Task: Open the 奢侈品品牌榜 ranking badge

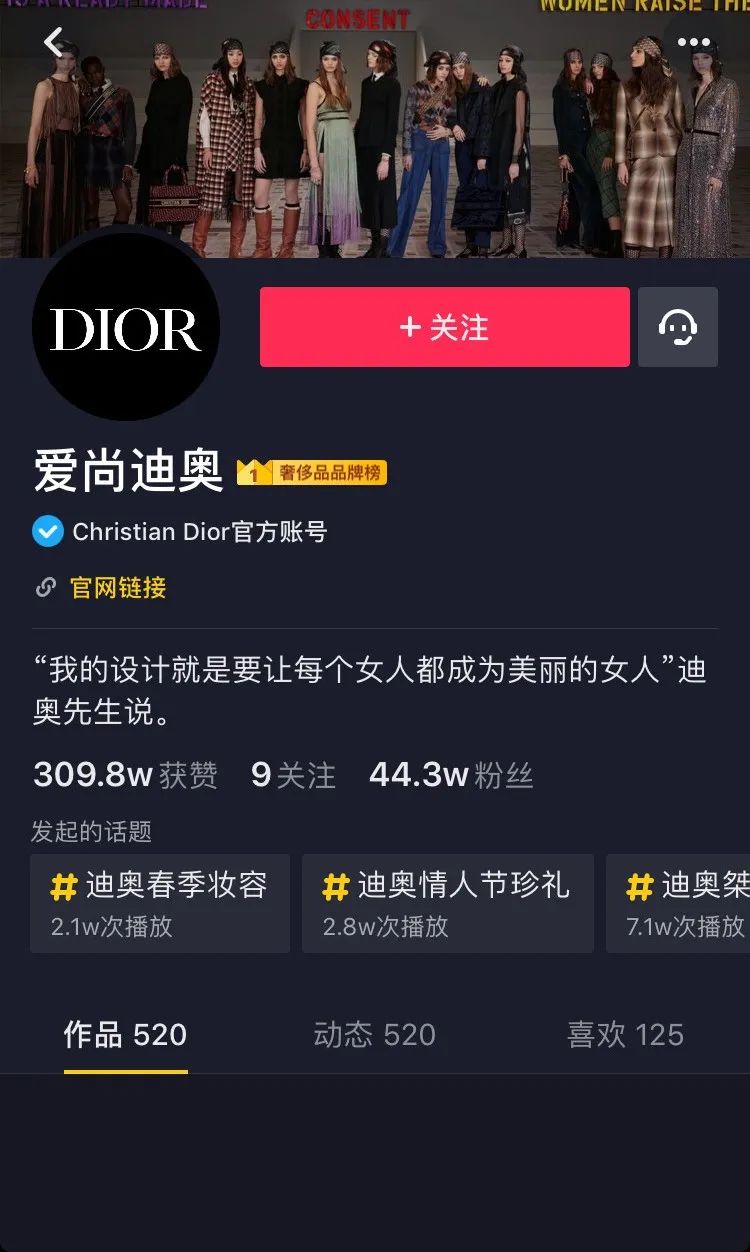Action: 312,472
